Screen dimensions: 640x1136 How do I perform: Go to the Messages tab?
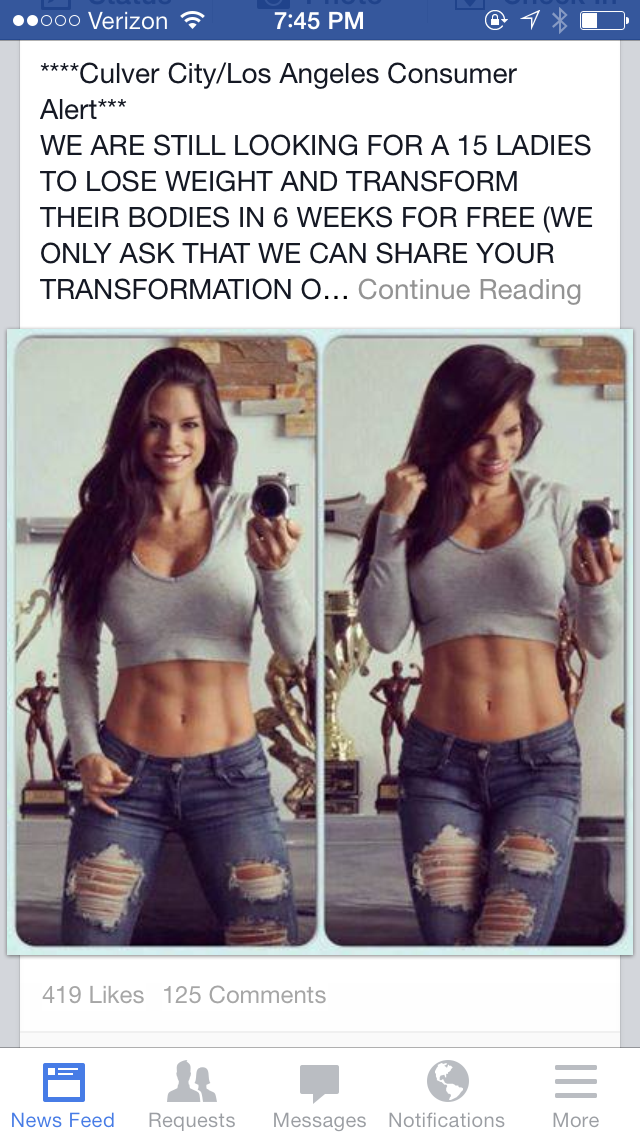coord(319,1095)
